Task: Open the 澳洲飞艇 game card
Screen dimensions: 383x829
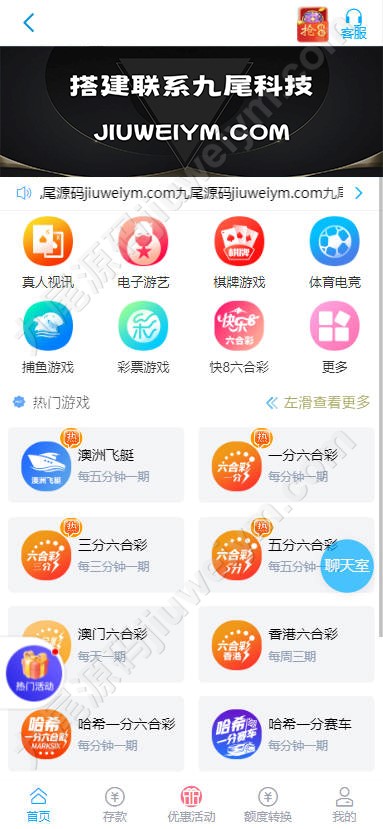Action: point(96,465)
